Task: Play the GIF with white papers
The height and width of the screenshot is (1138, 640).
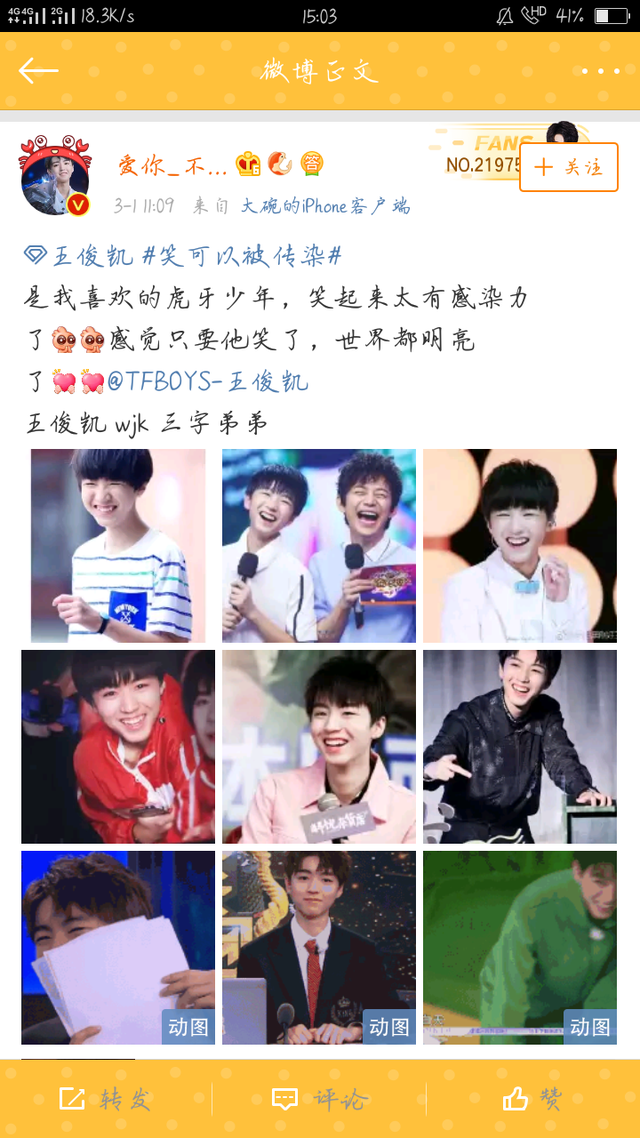Action: click(x=118, y=947)
